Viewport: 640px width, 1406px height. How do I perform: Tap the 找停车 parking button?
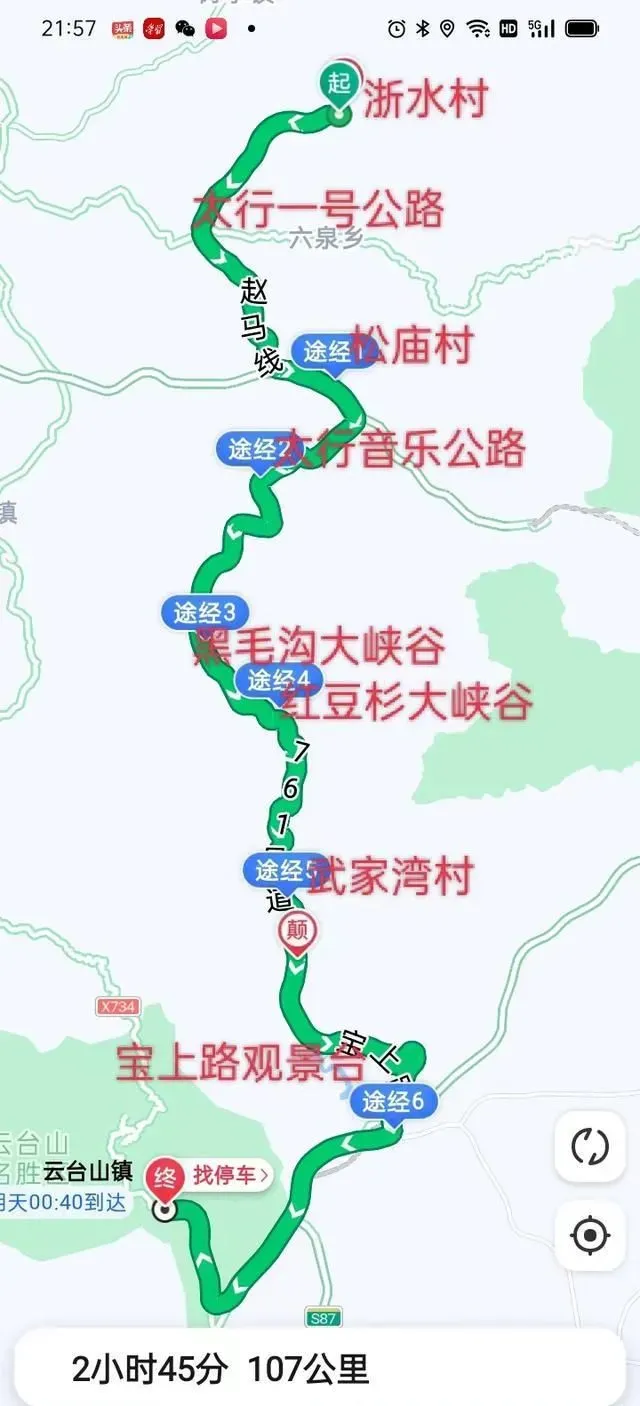point(229,1174)
